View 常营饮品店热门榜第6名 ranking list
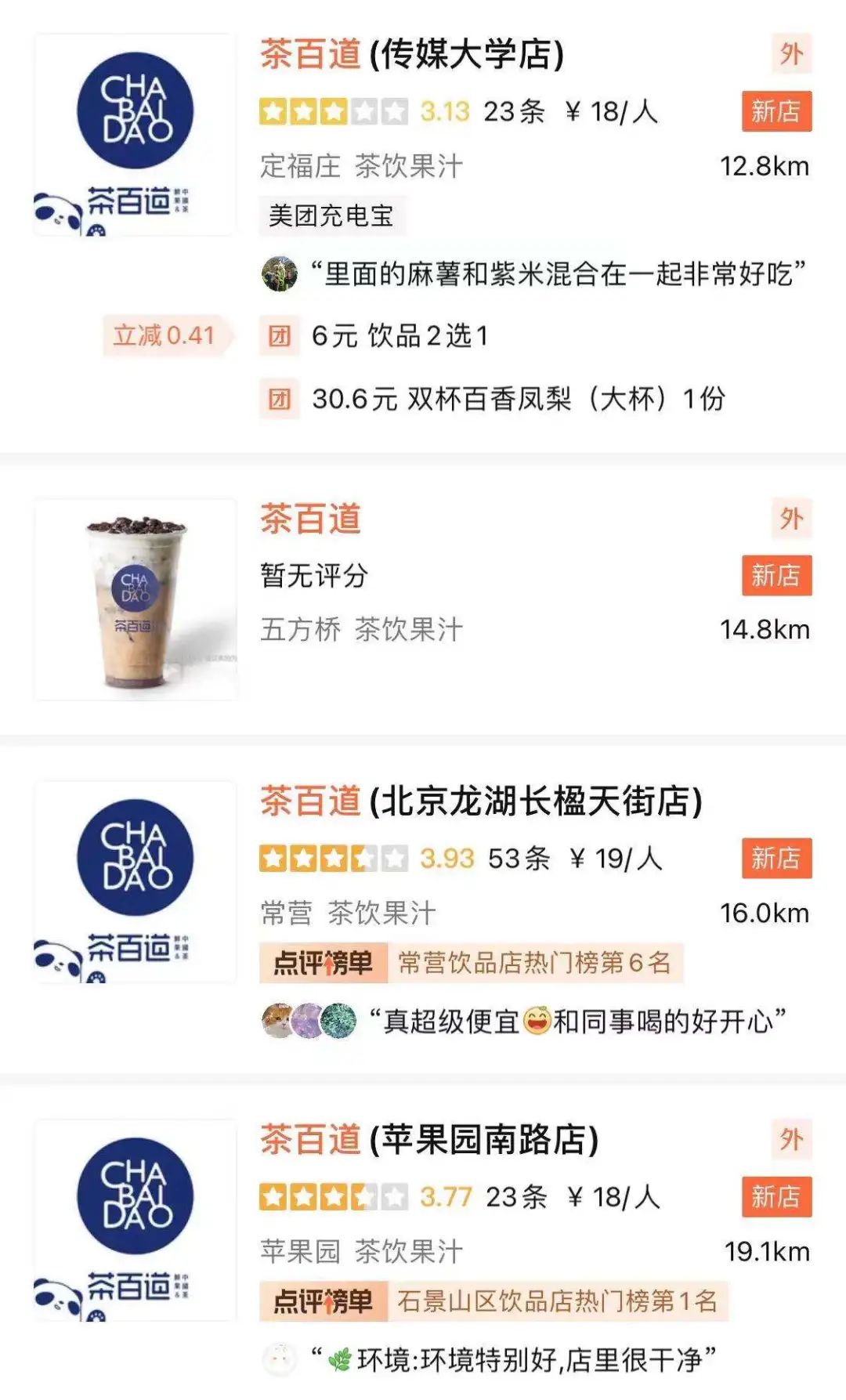 click(472, 963)
